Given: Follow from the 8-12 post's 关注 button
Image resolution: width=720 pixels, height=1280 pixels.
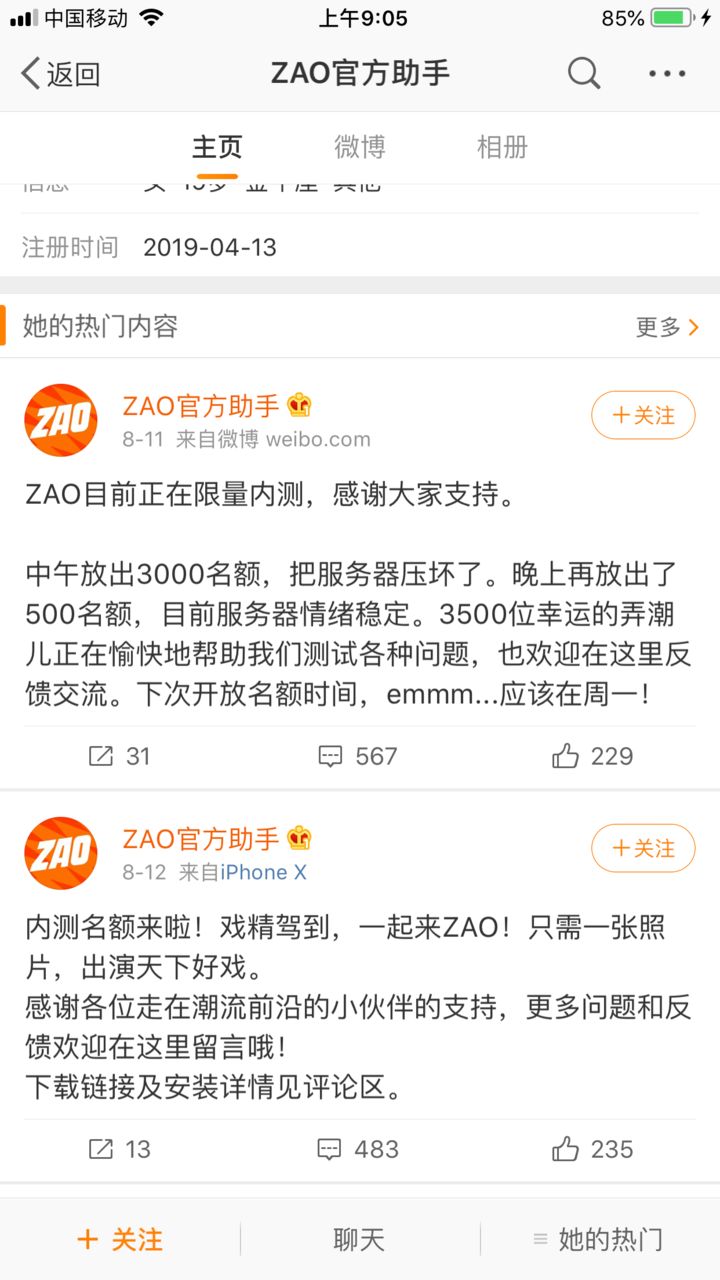Looking at the screenshot, I should 643,848.
